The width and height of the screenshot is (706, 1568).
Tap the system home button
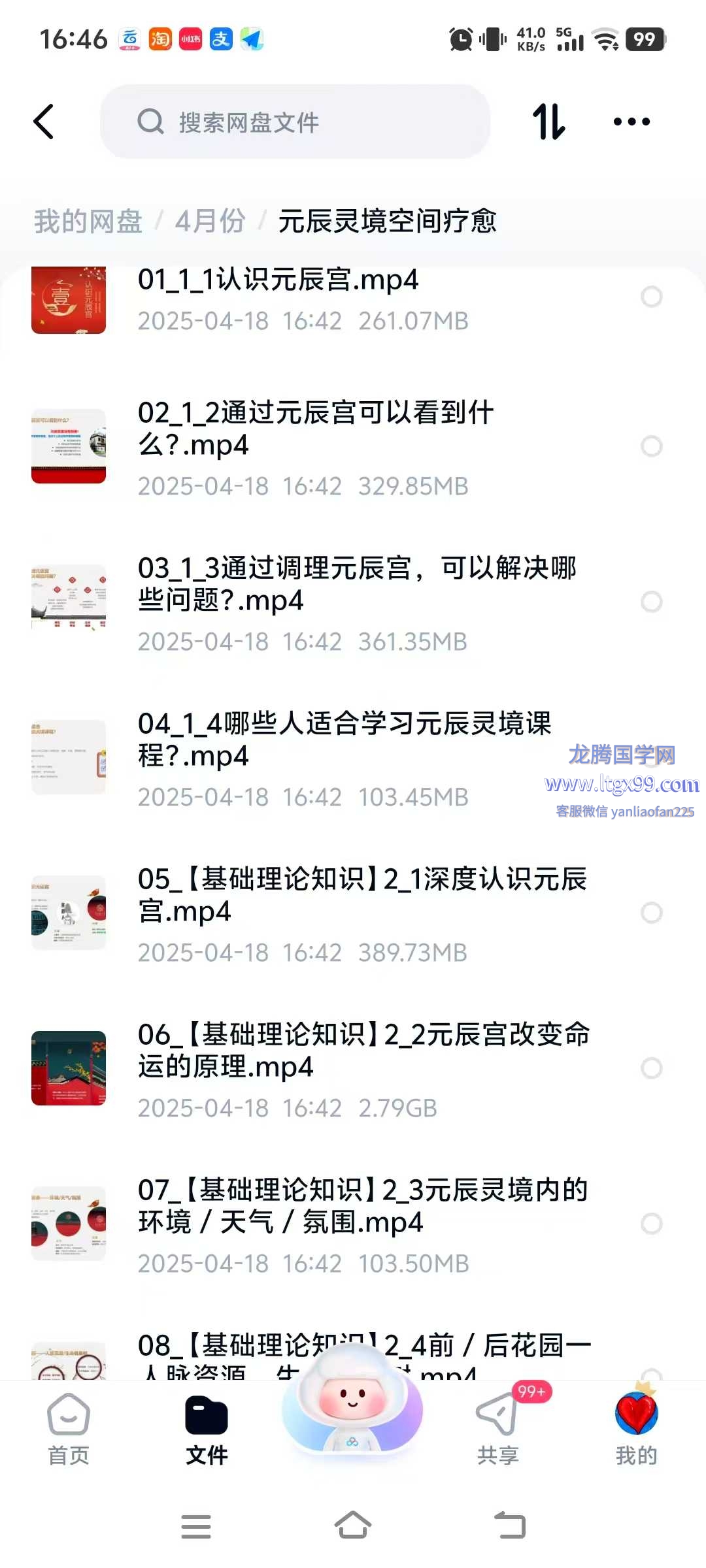coord(353,1526)
